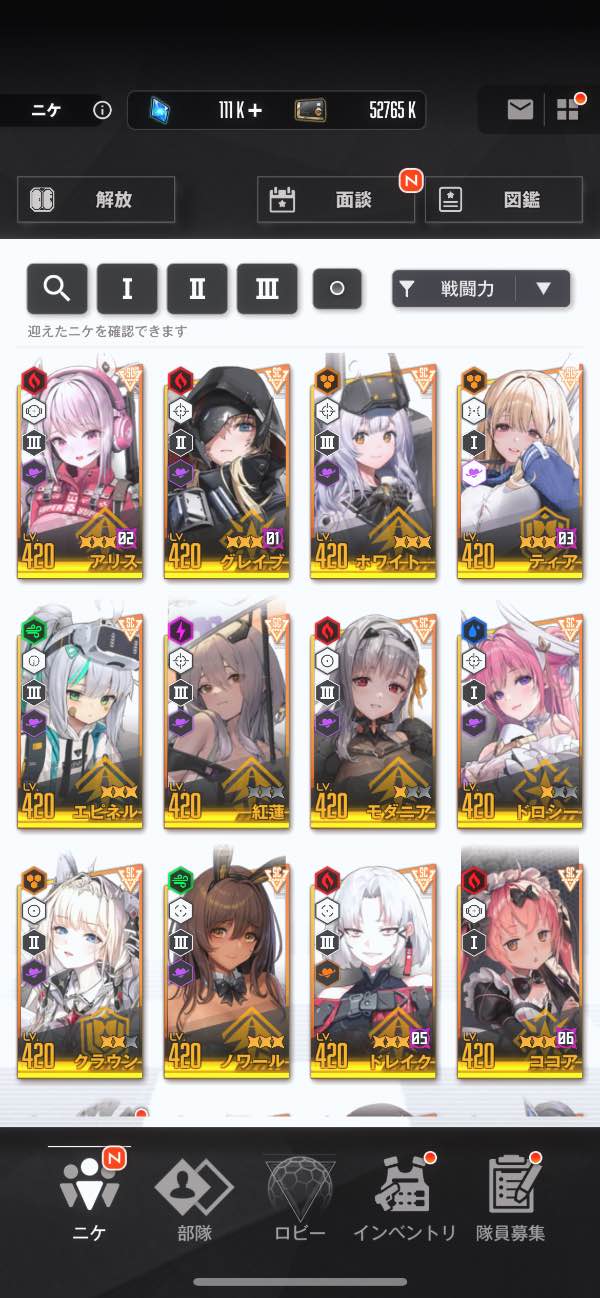Open the grid menu icon
Viewport: 600px width, 1298px height.
click(x=568, y=110)
